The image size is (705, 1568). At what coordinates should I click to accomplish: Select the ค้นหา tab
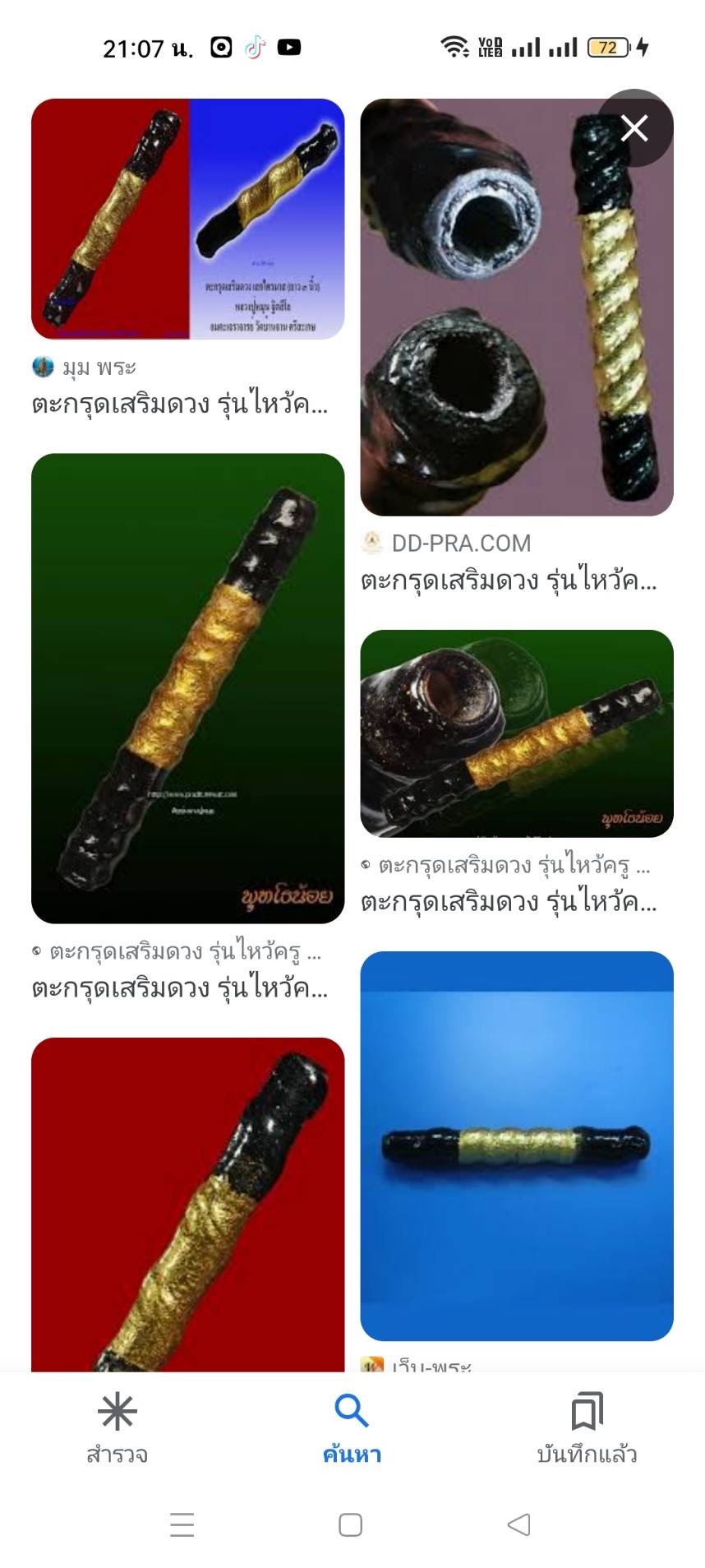pyautogui.click(x=352, y=1429)
